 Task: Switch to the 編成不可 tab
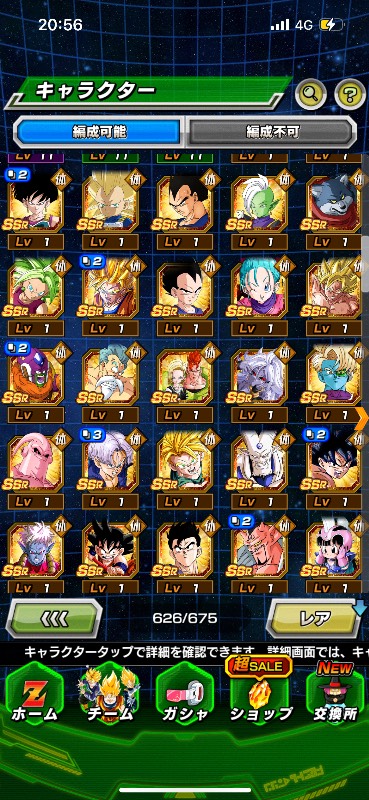(x=270, y=132)
